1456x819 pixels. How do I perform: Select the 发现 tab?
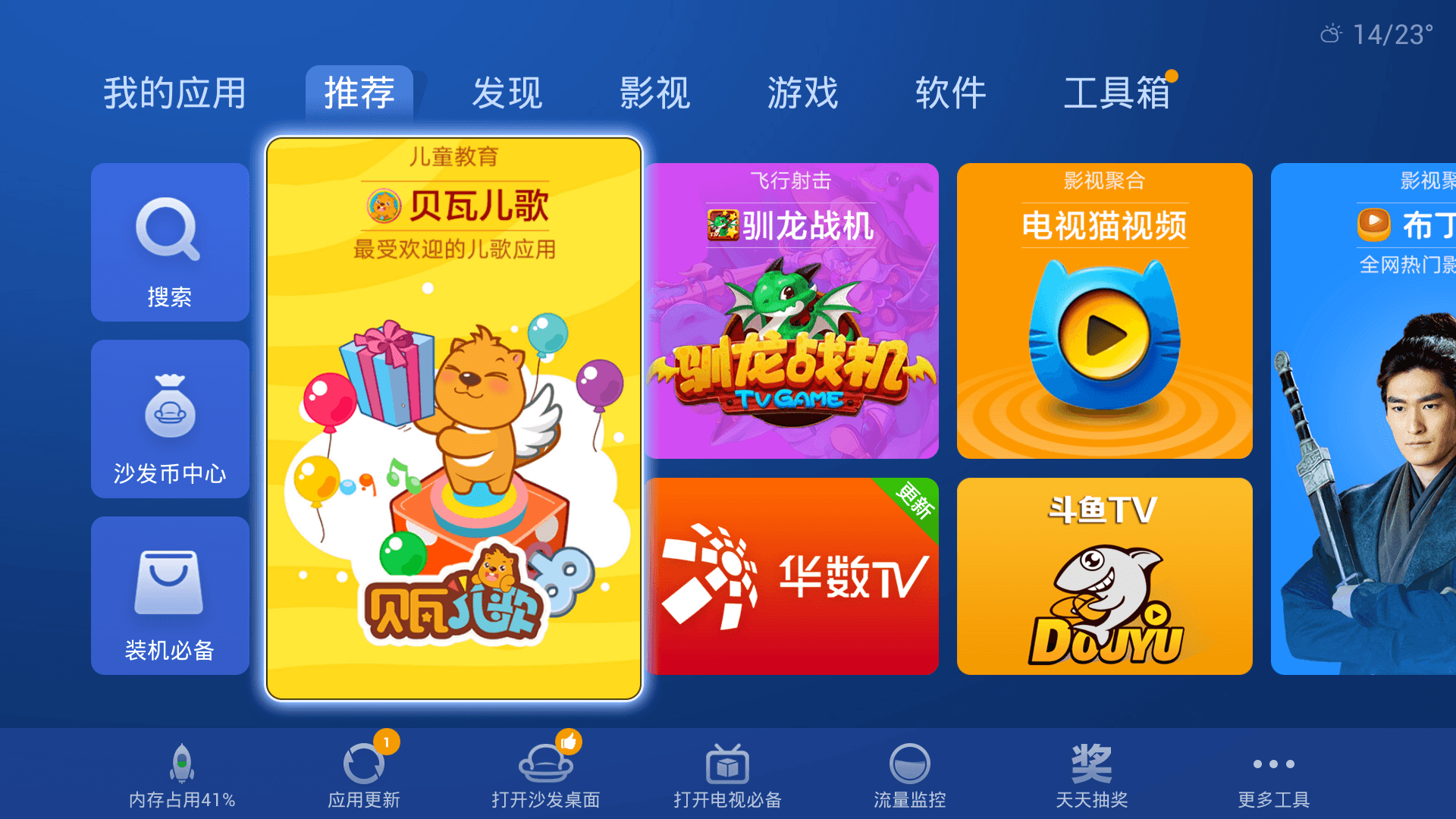coord(507,93)
